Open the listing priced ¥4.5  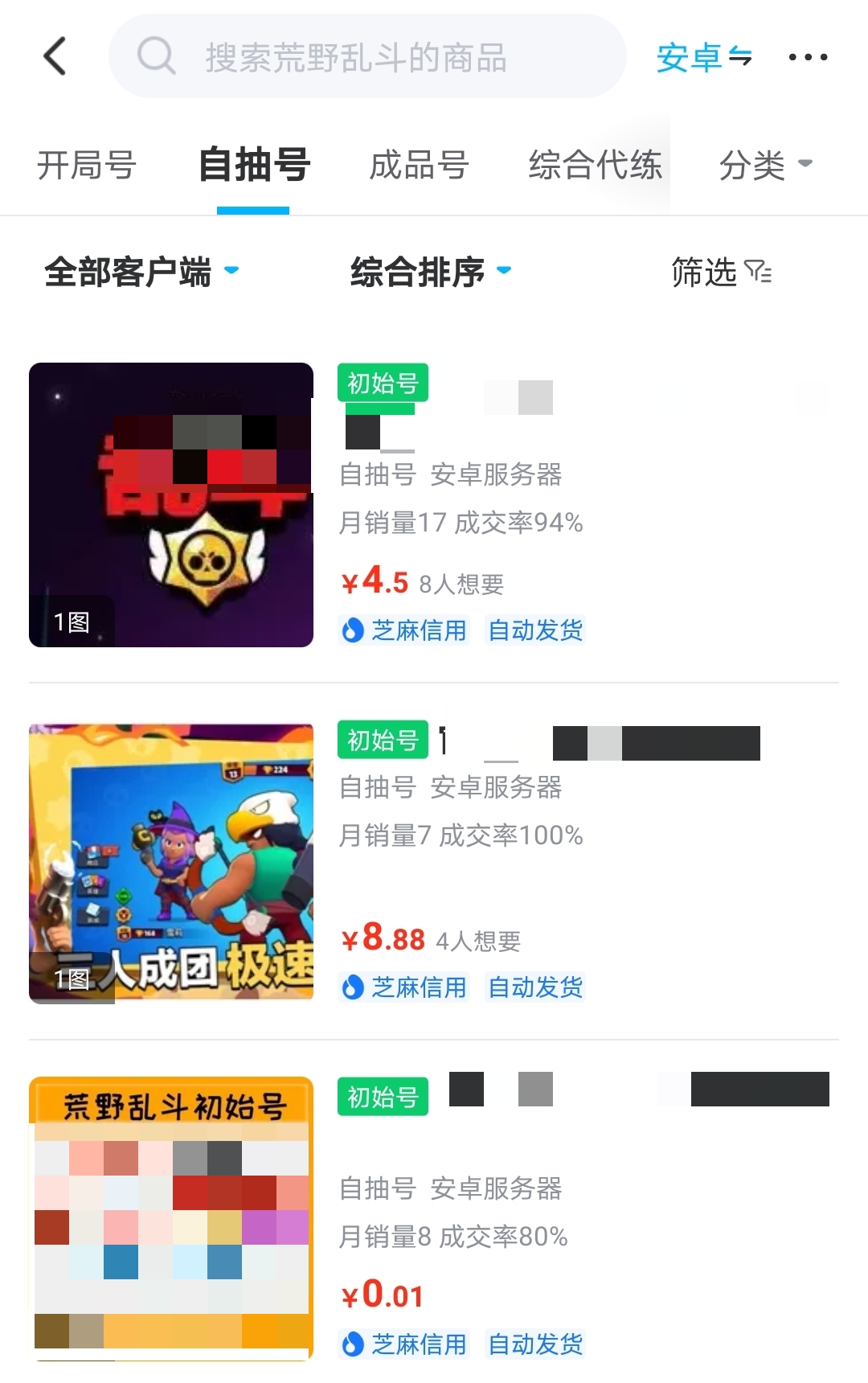[x=434, y=505]
